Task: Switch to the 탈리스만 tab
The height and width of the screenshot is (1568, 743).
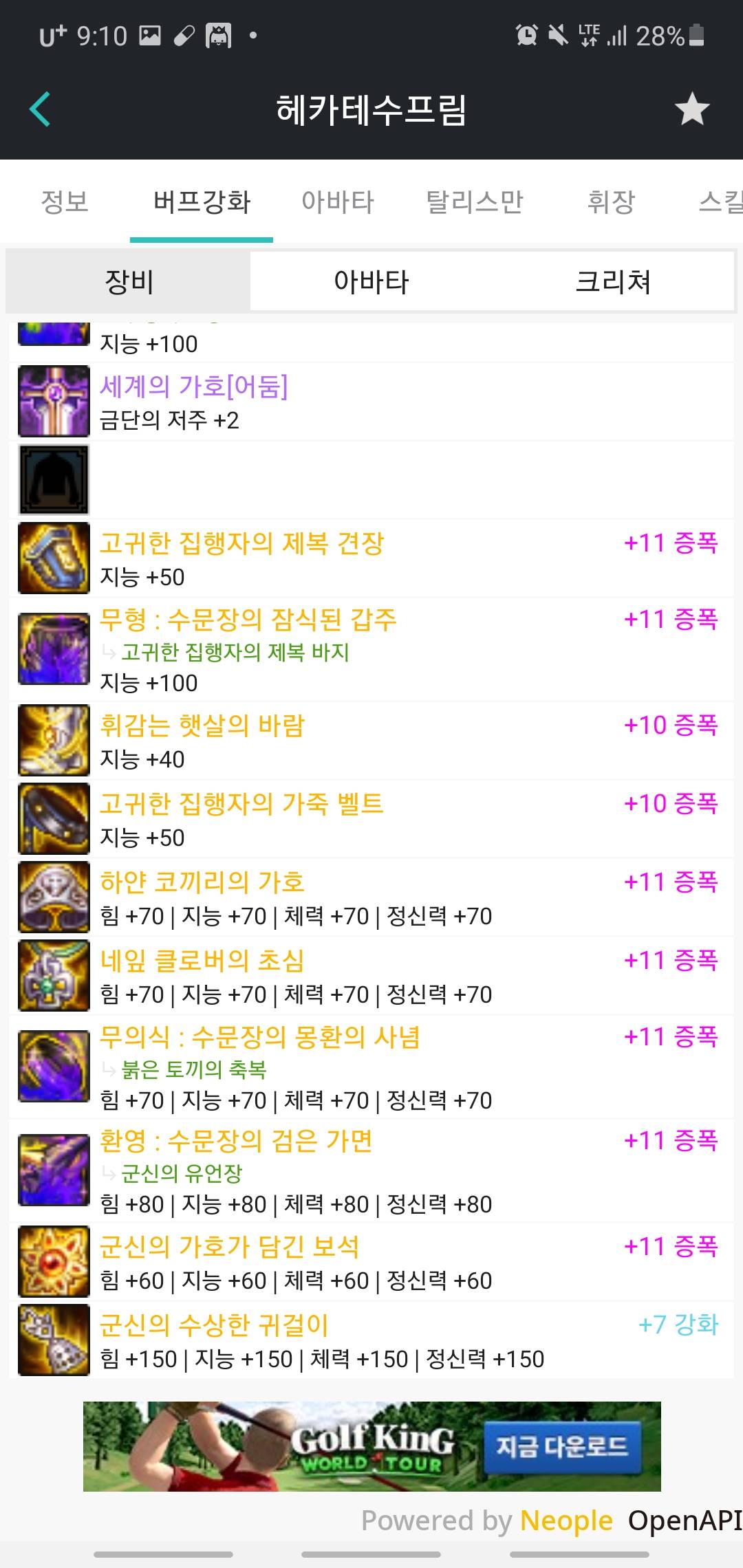Action: point(475,202)
